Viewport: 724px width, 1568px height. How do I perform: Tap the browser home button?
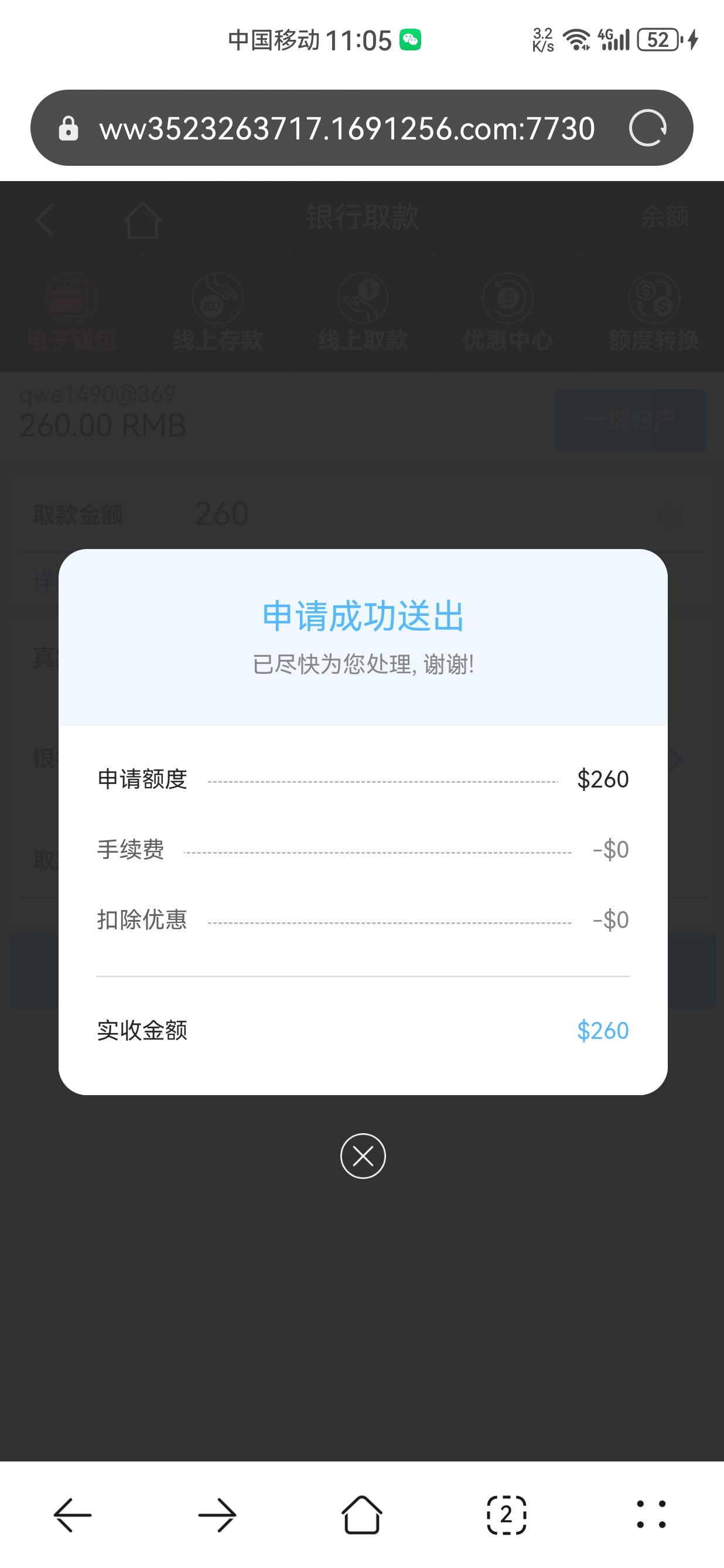click(x=362, y=1515)
